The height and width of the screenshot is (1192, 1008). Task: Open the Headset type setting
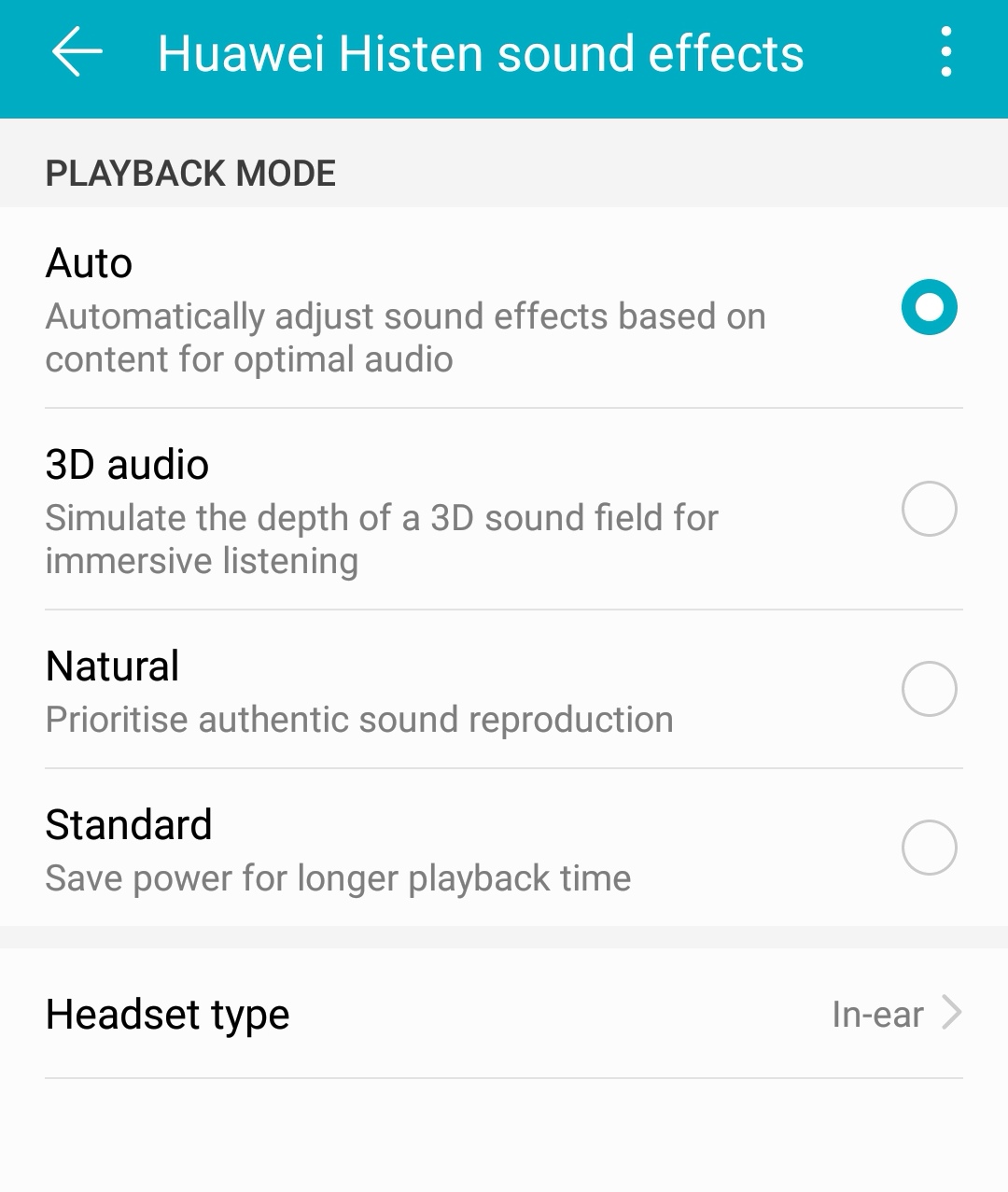504,1014
